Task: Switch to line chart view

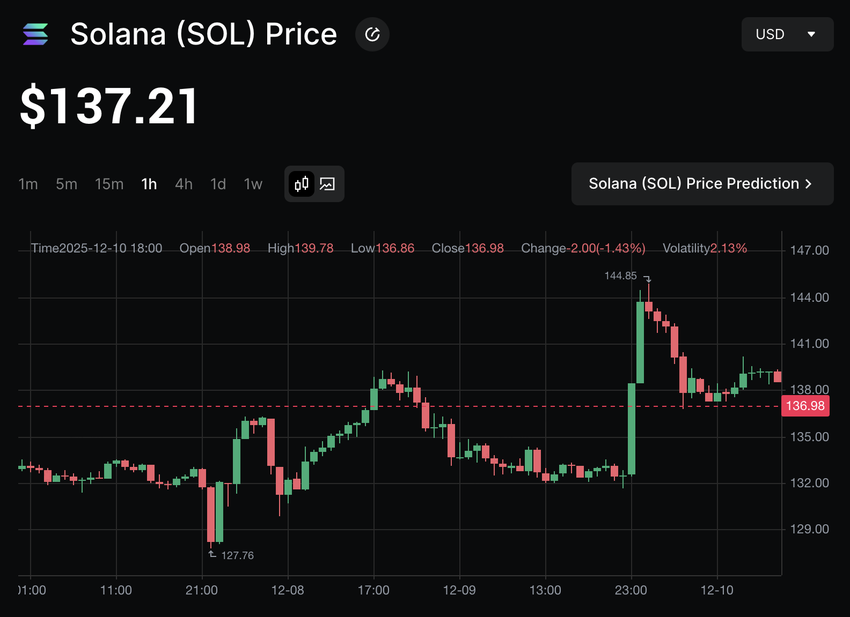Action: pos(327,184)
